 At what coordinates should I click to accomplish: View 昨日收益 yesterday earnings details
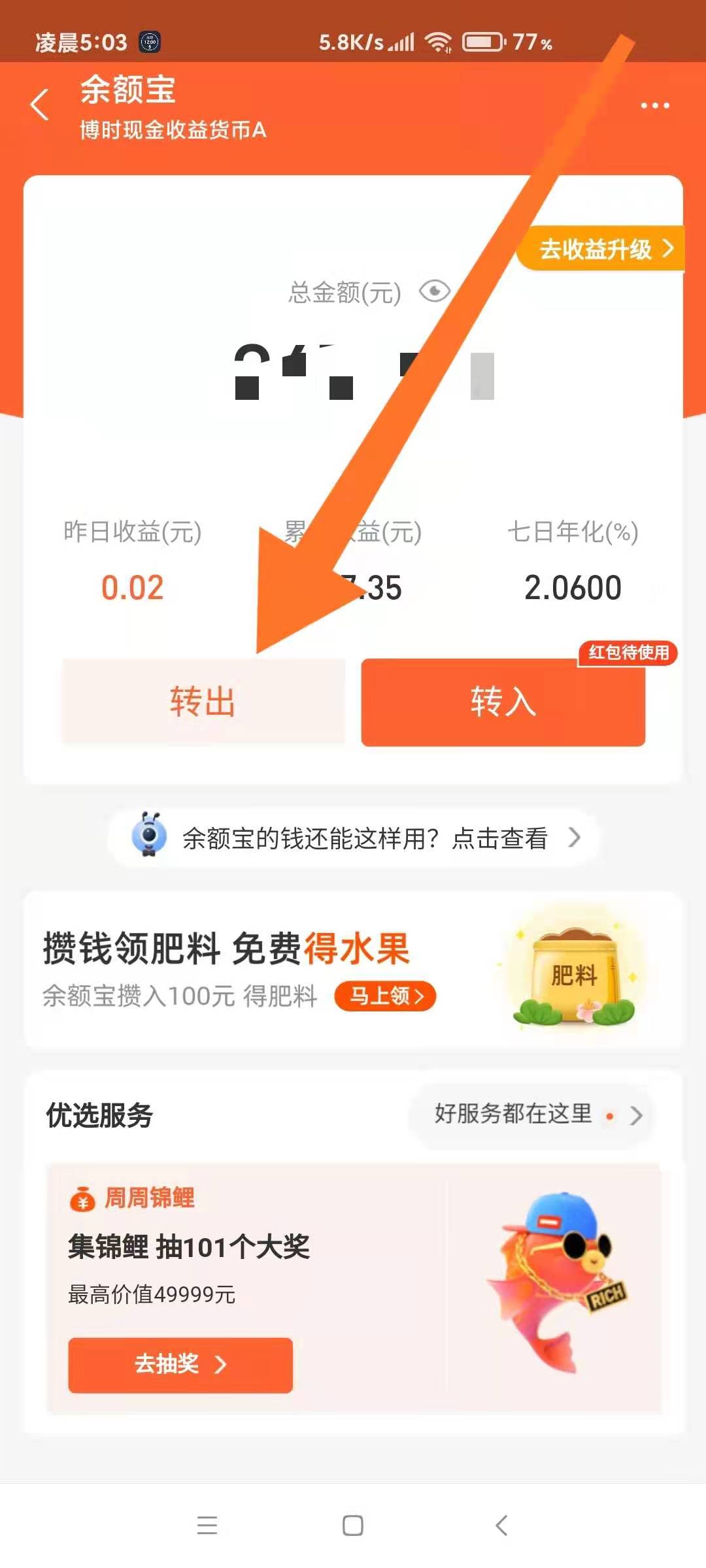click(x=133, y=562)
